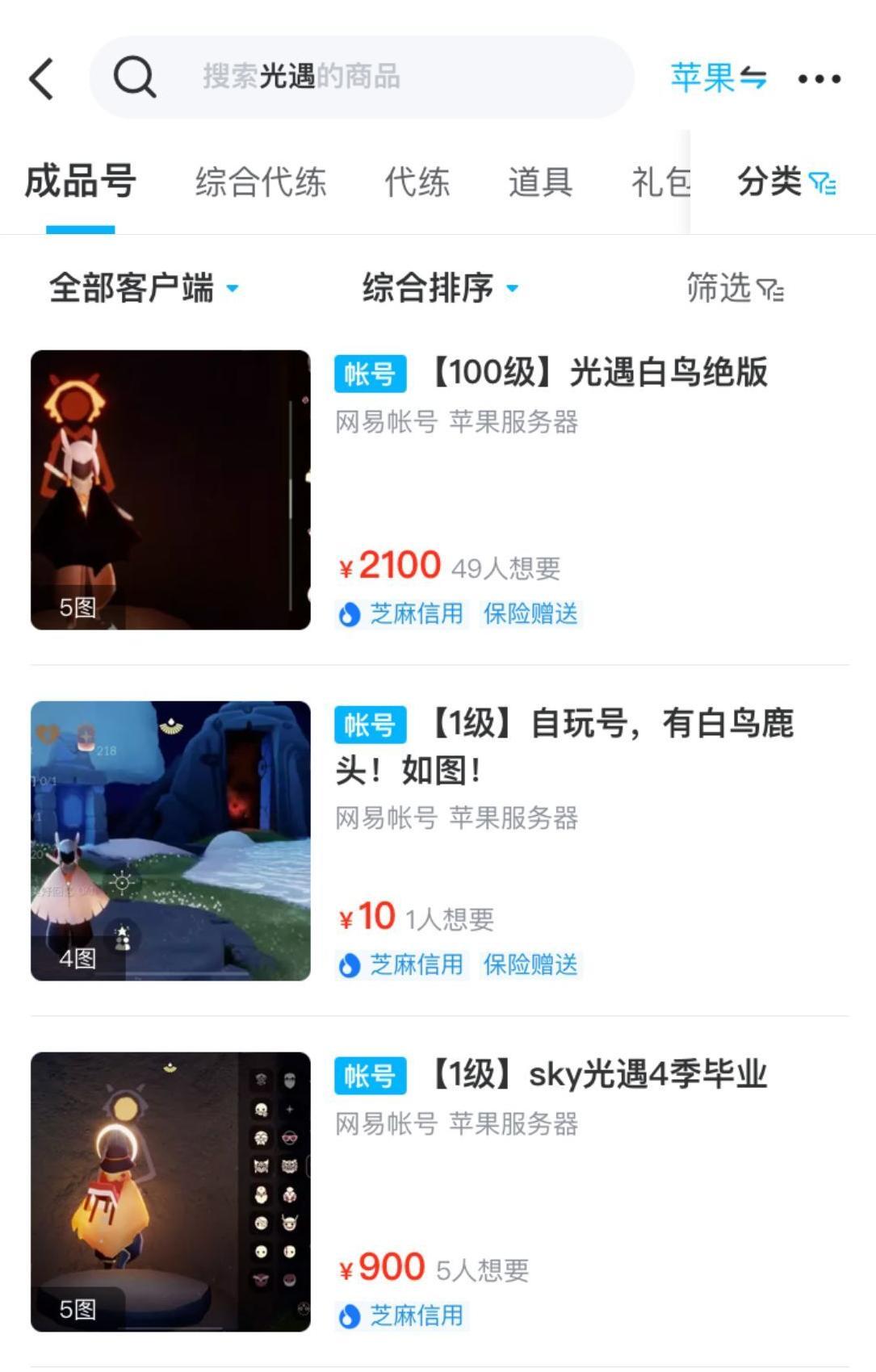View the 【1级】自玩号，有白鸟鹿头 listing
This screenshot has width=876, height=1372.
[565, 746]
